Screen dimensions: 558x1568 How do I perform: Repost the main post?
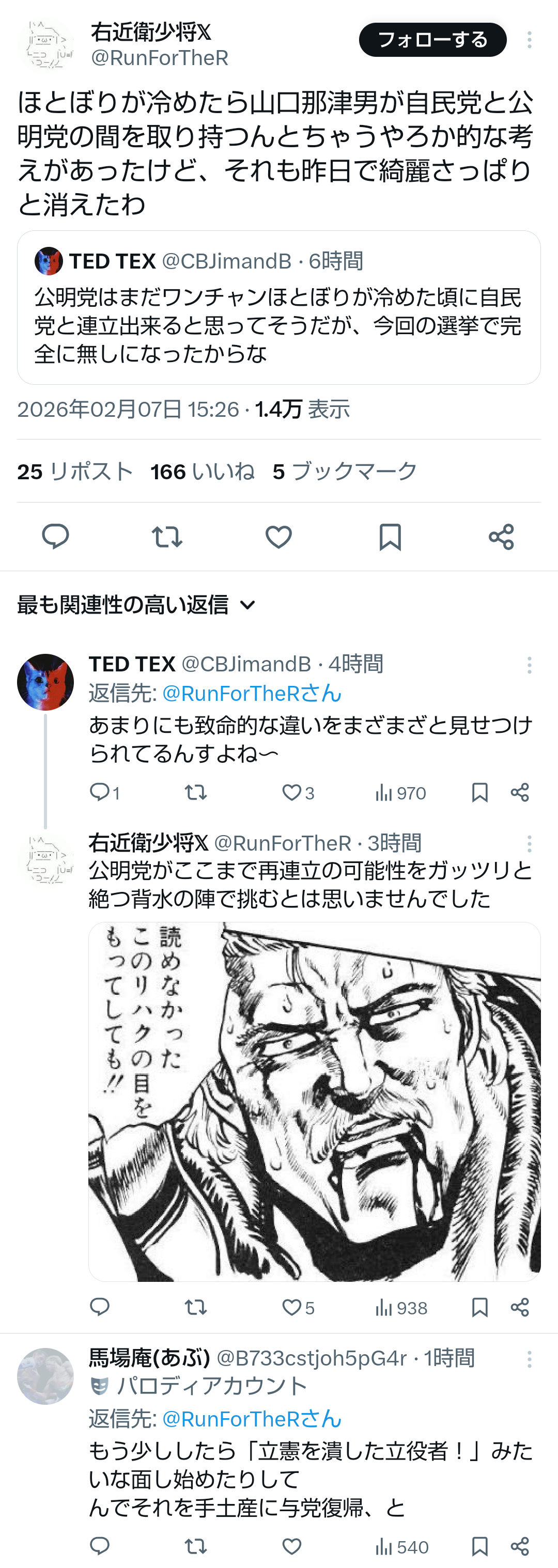point(166,537)
